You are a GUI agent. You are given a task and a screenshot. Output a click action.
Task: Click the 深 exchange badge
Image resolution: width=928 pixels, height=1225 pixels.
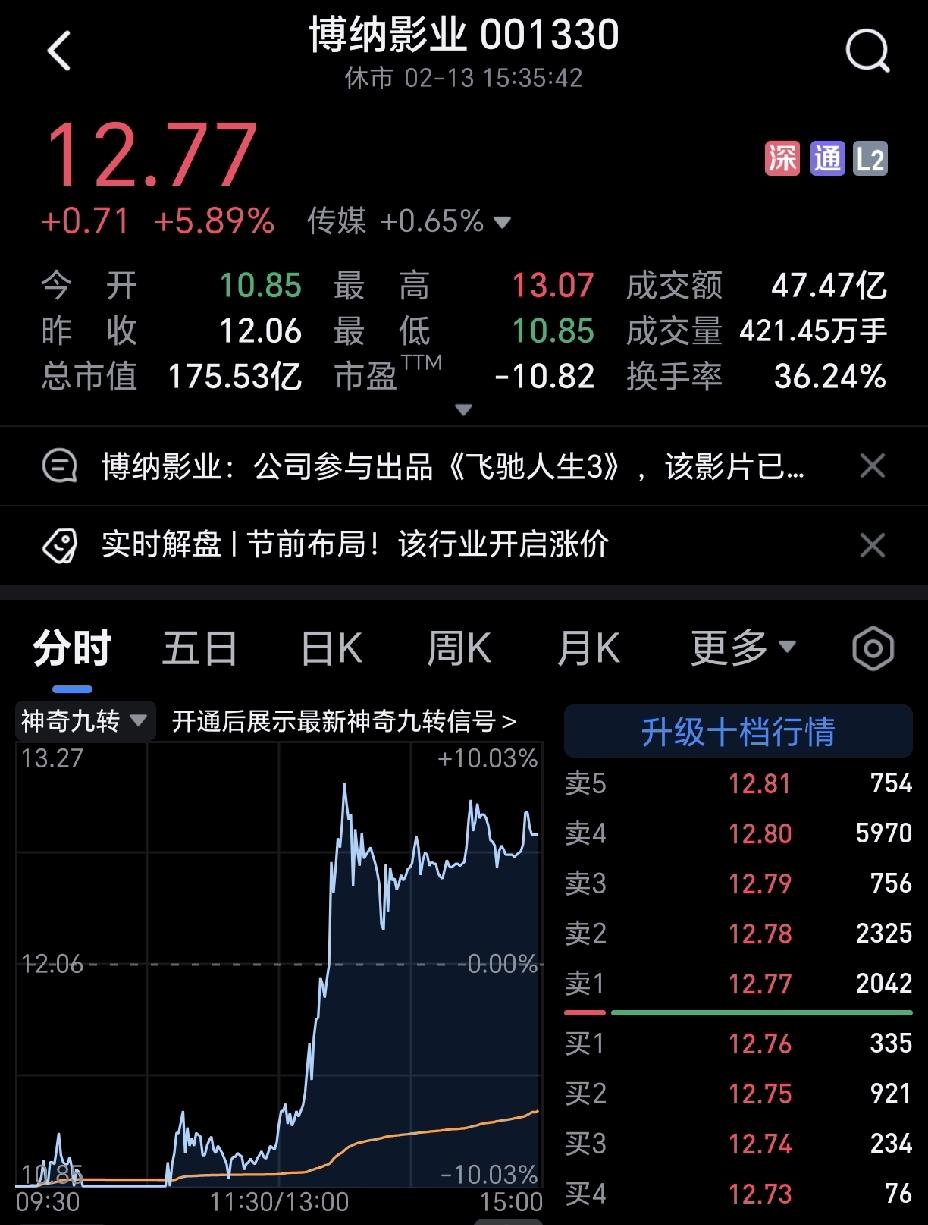[x=782, y=158]
